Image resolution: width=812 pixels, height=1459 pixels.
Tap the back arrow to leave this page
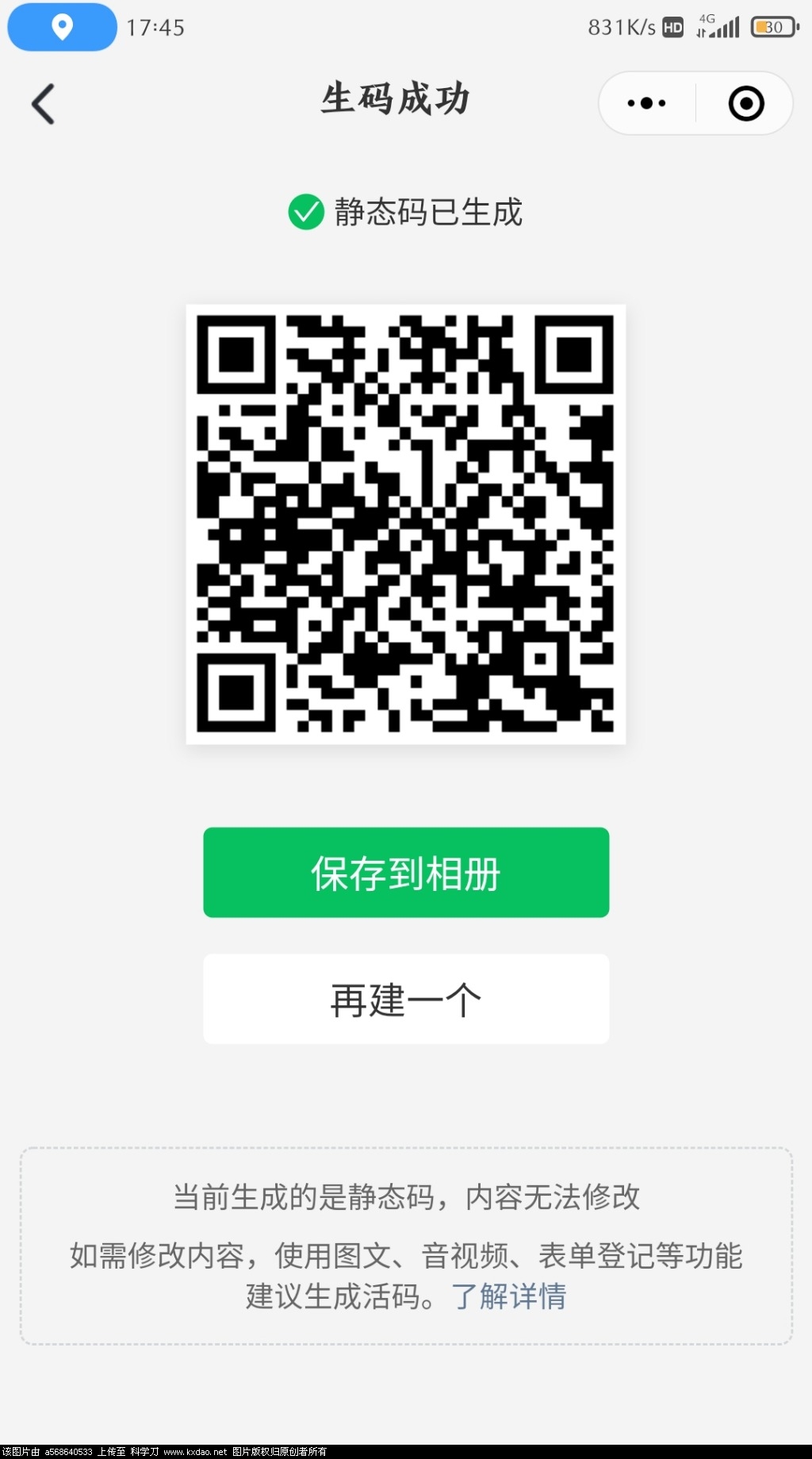click(x=44, y=103)
